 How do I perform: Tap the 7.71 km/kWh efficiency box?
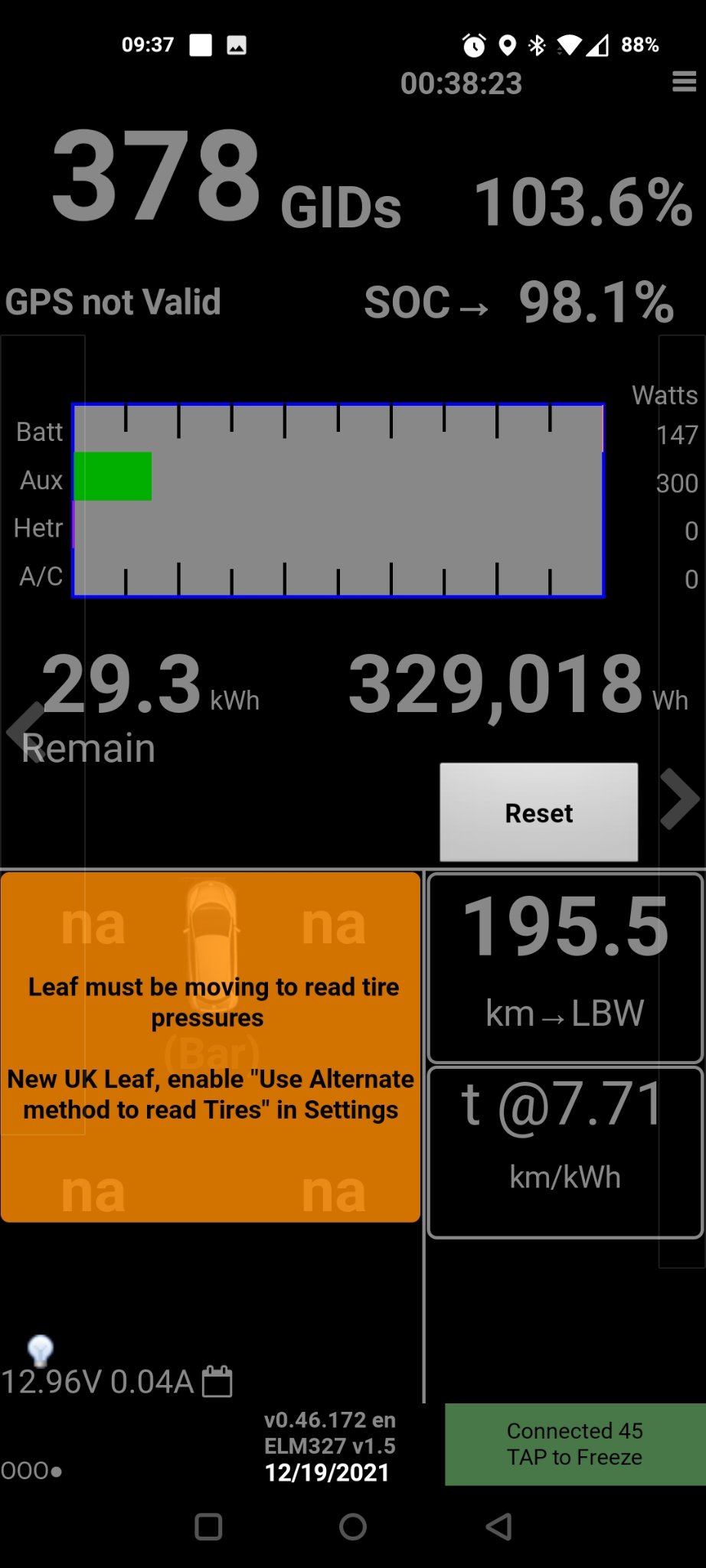[565, 1151]
